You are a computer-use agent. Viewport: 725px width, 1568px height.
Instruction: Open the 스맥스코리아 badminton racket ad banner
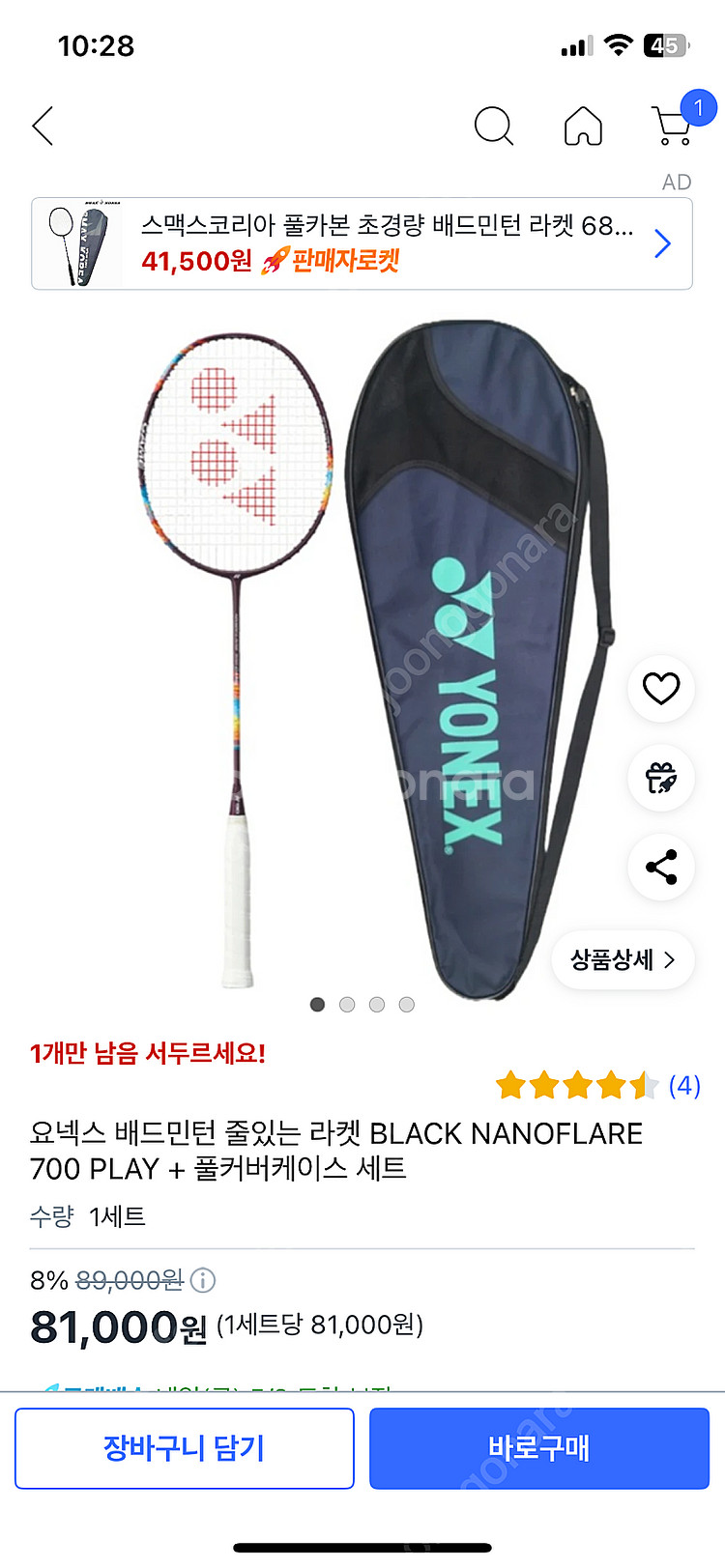point(362,243)
